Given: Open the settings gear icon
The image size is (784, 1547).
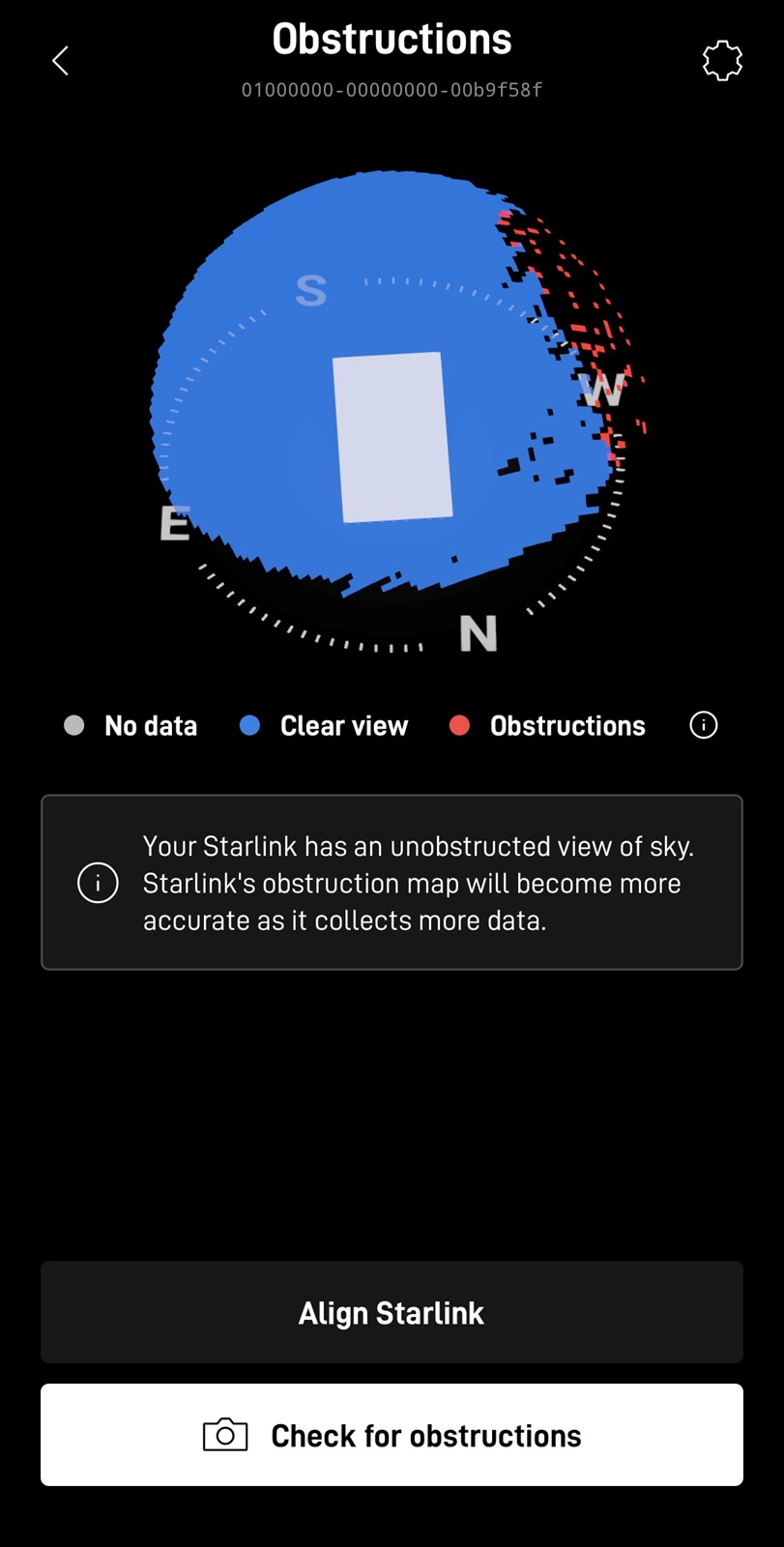Looking at the screenshot, I should 722,61.
